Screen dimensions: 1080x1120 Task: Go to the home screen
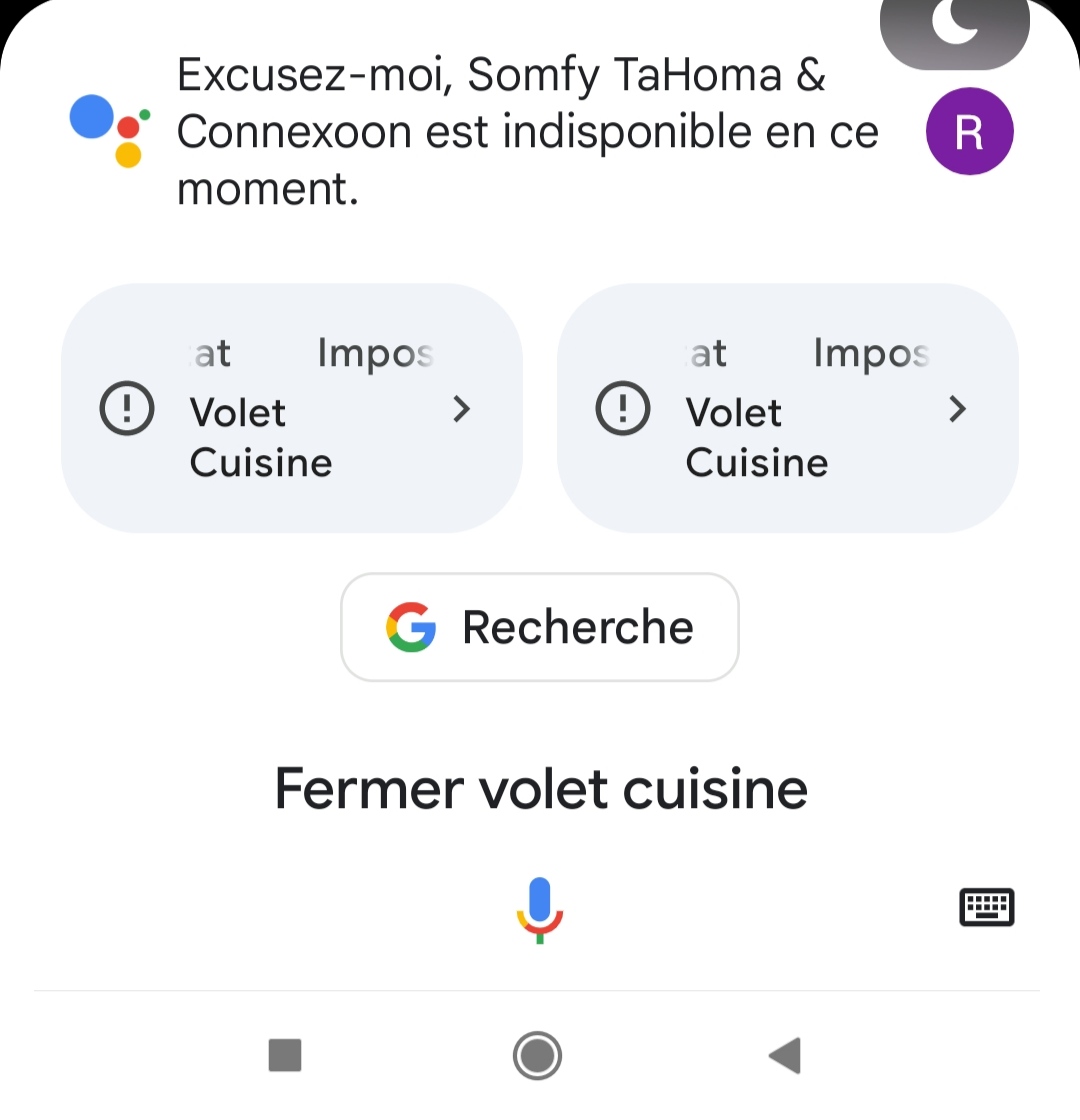point(537,1055)
